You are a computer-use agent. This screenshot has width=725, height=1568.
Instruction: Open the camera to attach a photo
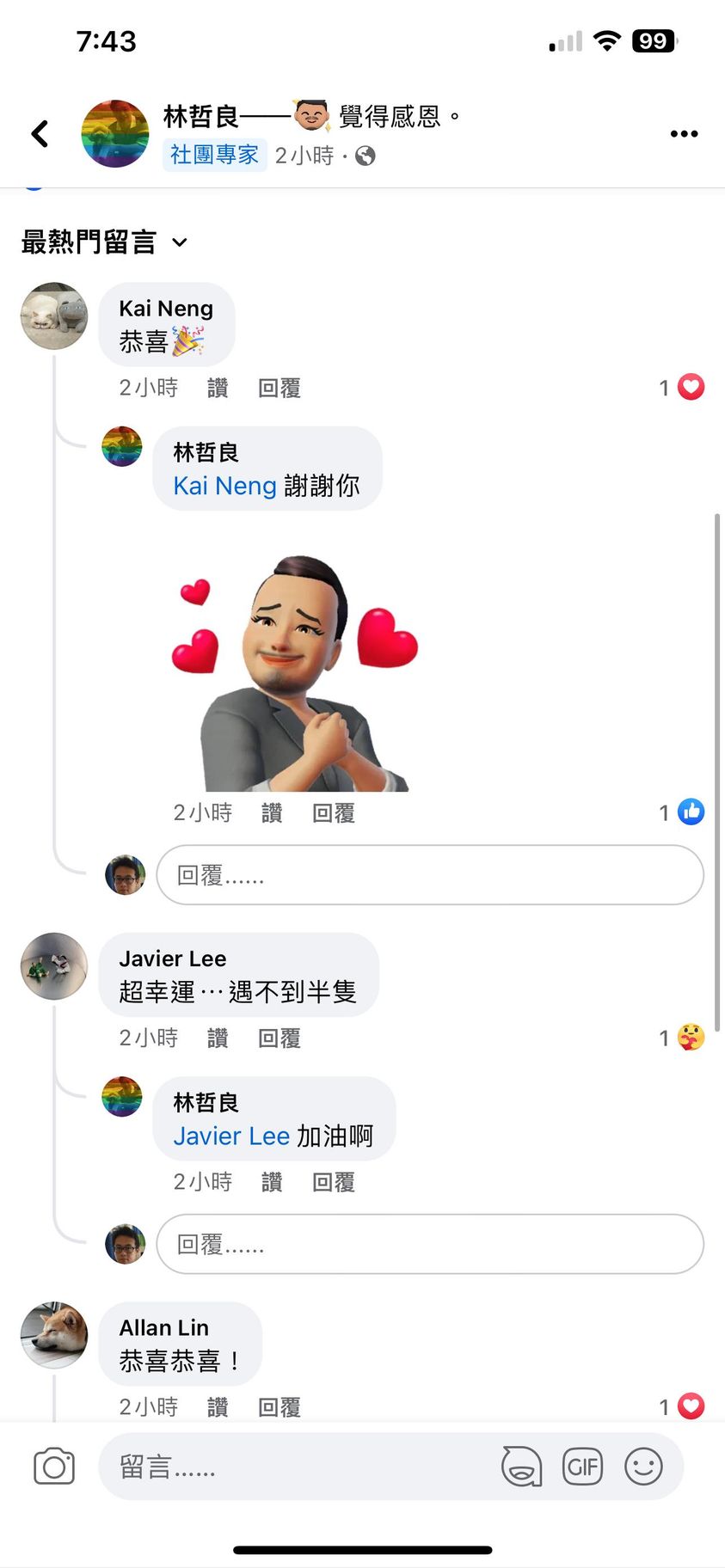pyautogui.click(x=54, y=1467)
